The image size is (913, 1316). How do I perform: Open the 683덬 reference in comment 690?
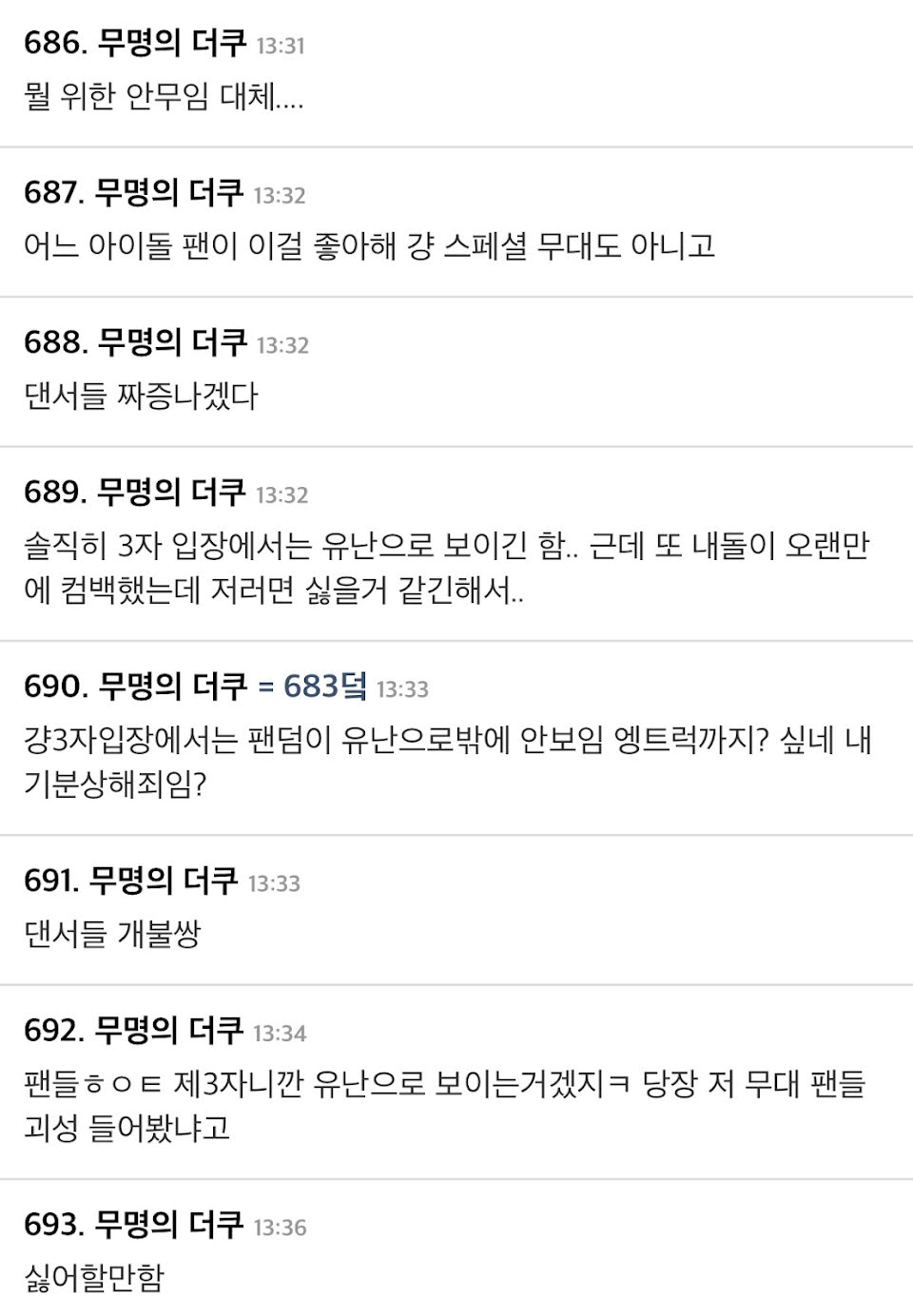313,686
